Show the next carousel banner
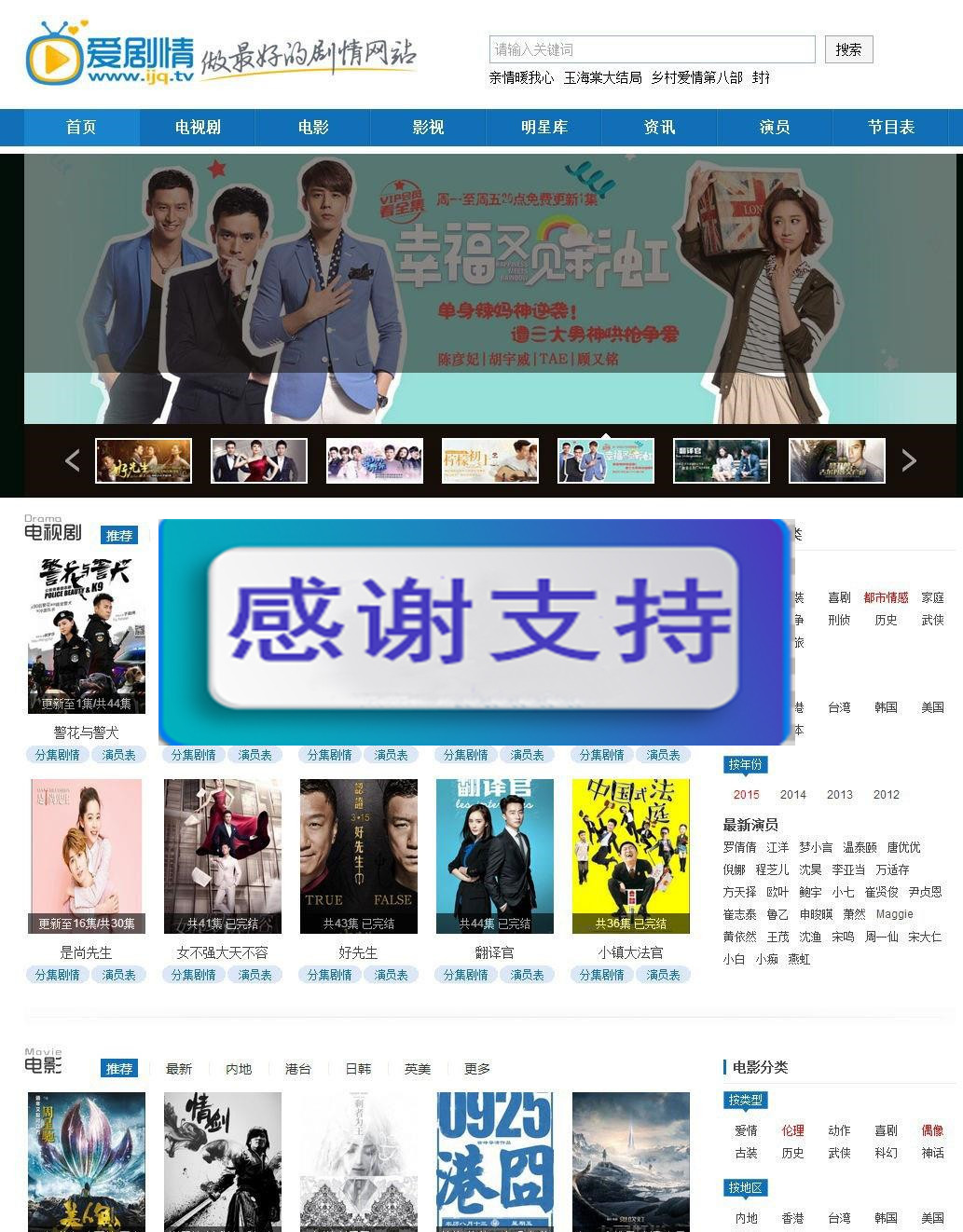963x1232 pixels. [x=909, y=460]
